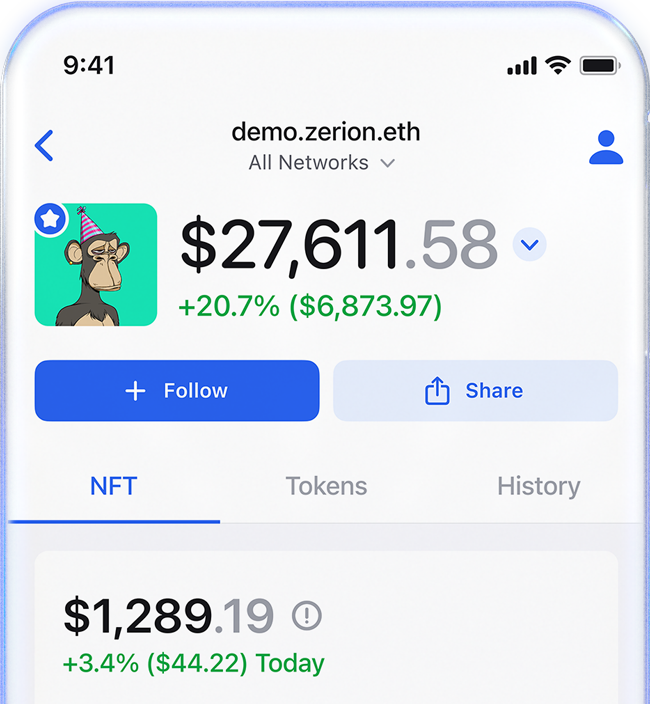Open the All Networks dropdown
Screen dimensions: 650x704
tap(321, 163)
